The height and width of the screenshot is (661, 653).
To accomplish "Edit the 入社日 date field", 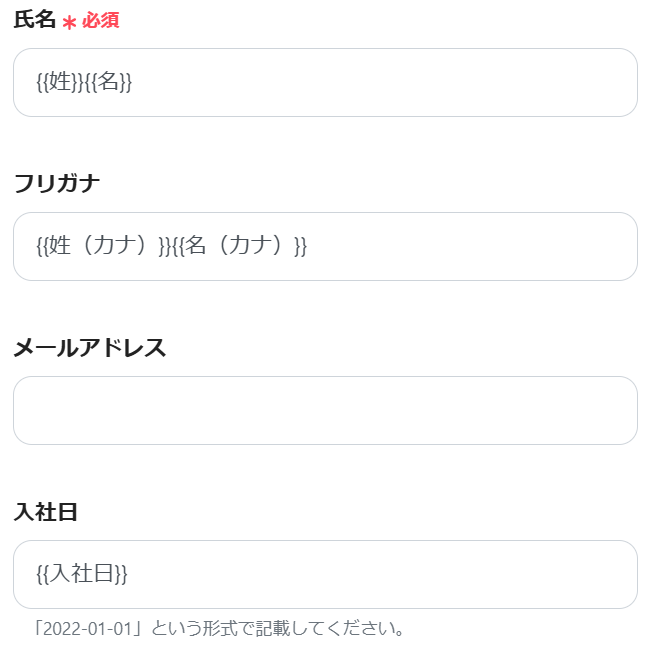I will (325, 575).
